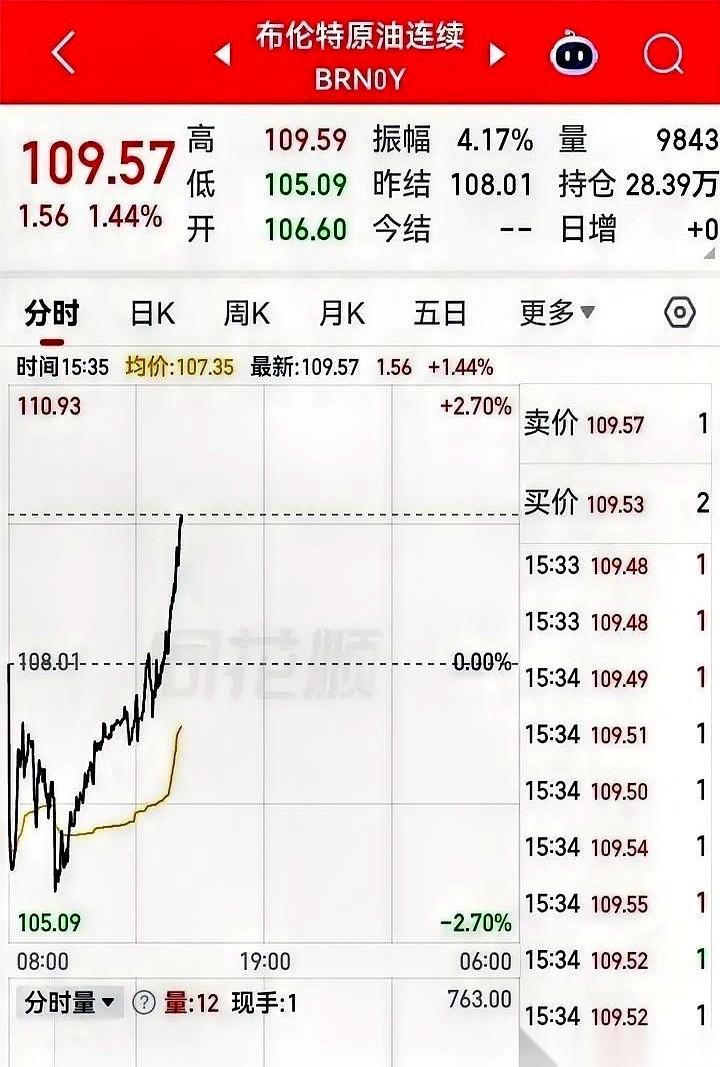Open the AI assistant robot icon
Screen dimensions: 720x1067
click(573, 56)
